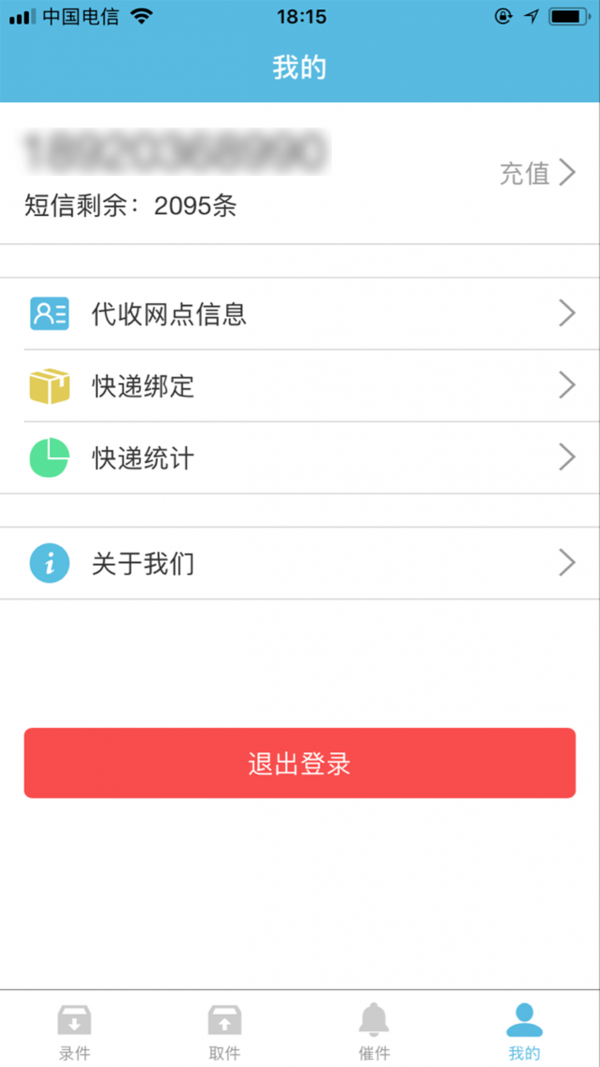Open 关于我们 page
Image resolution: width=600 pixels, height=1067 pixels.
[x=300, y=564]
